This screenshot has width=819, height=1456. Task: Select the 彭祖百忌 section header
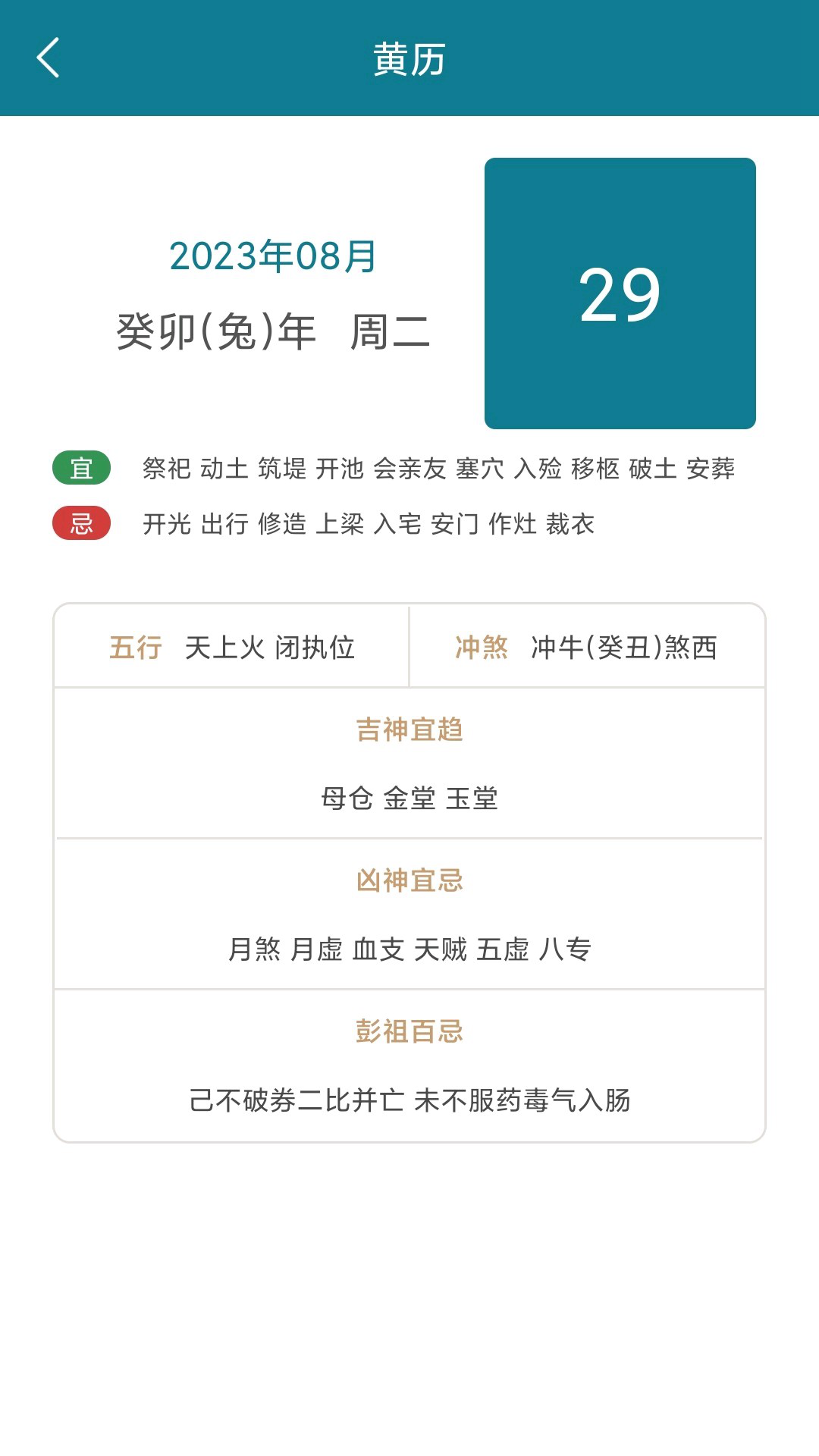(x=409, y=1031)
